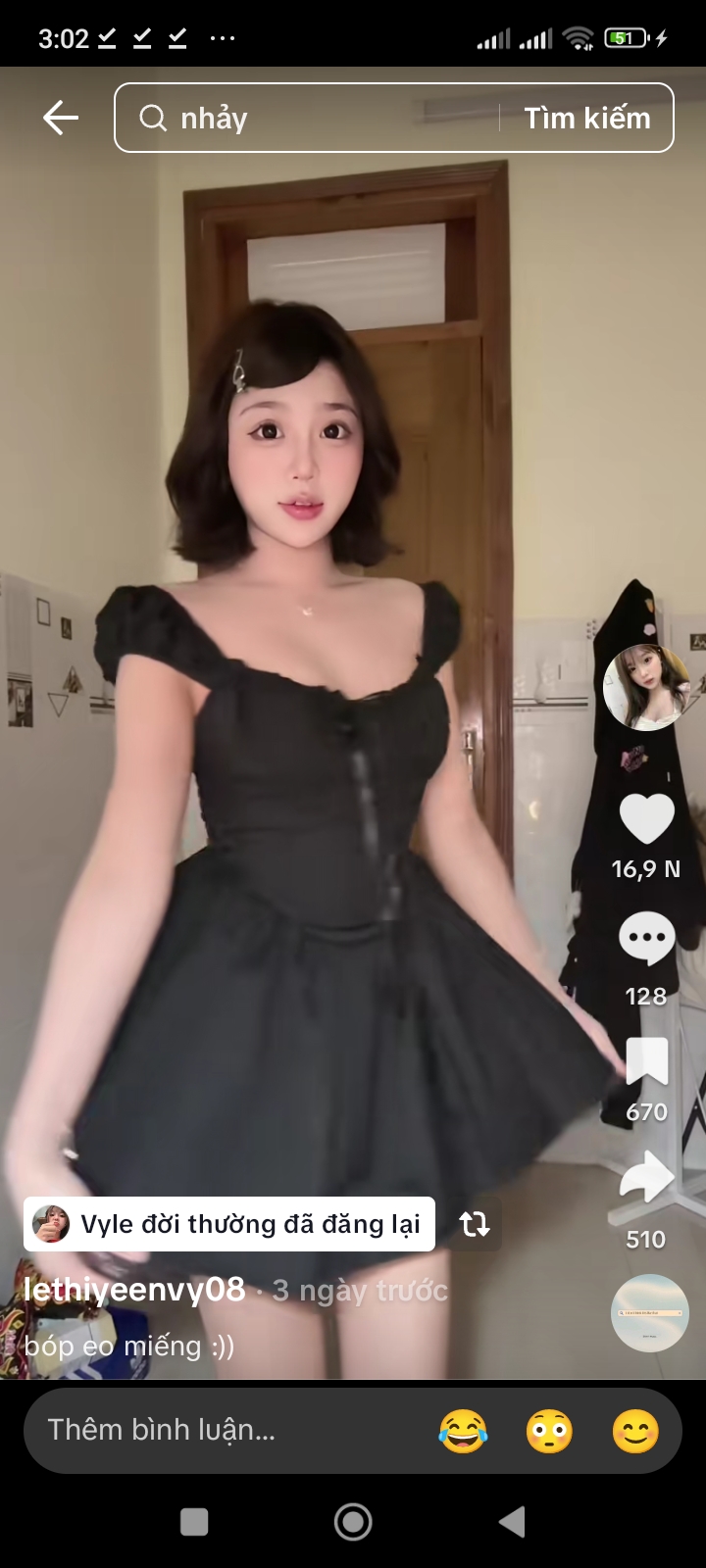Bookmark this video
Viewport: 706px width, 1568px height.
(x=646, y=1062)
